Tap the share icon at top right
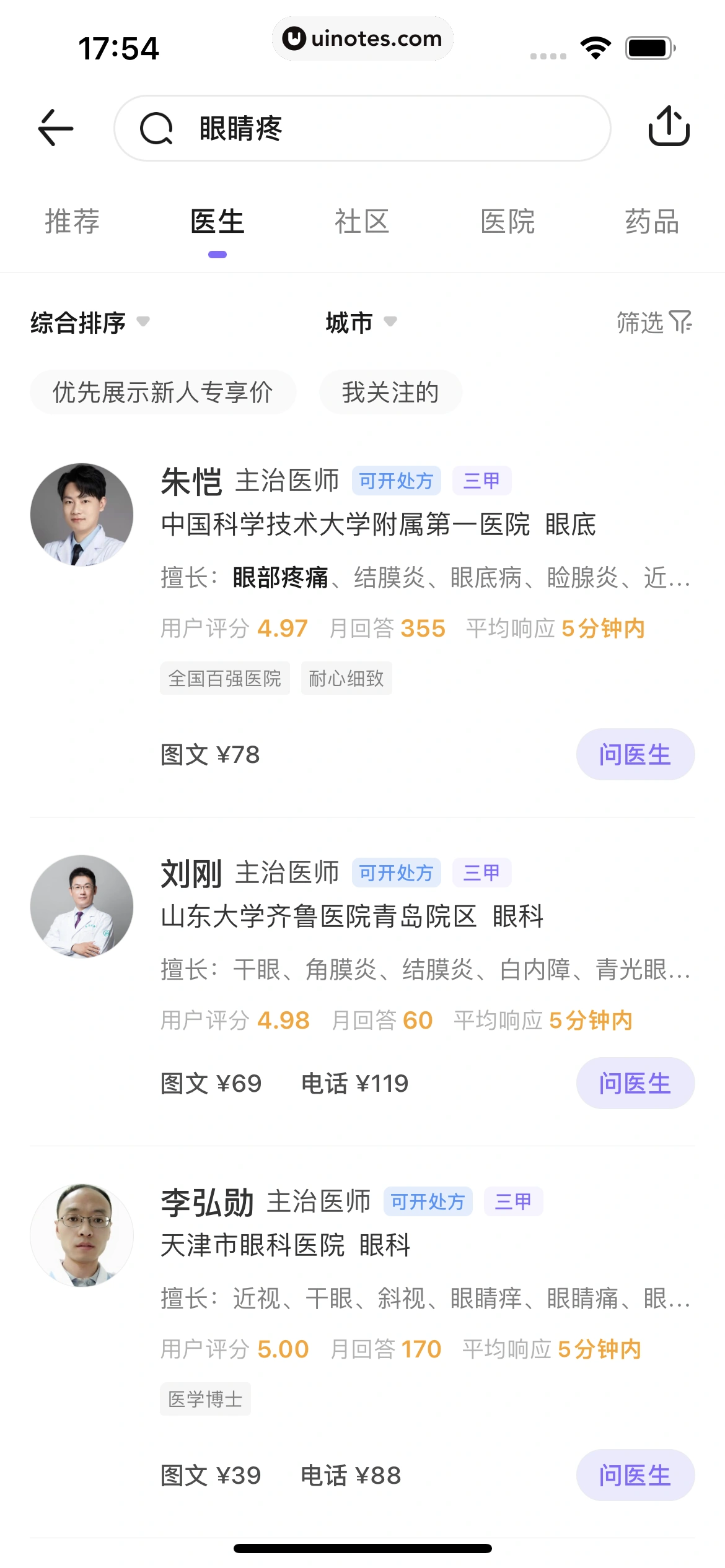 click(x=670, y=128)
